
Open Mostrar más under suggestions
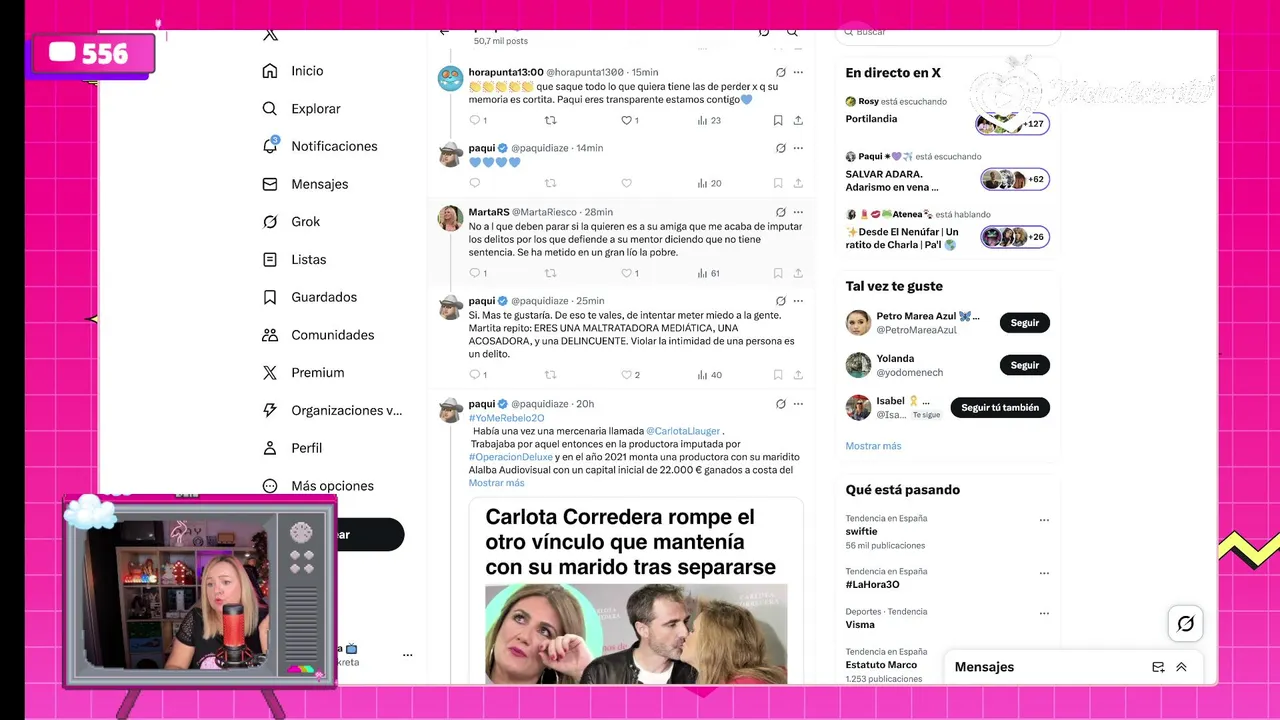point(873,446)
